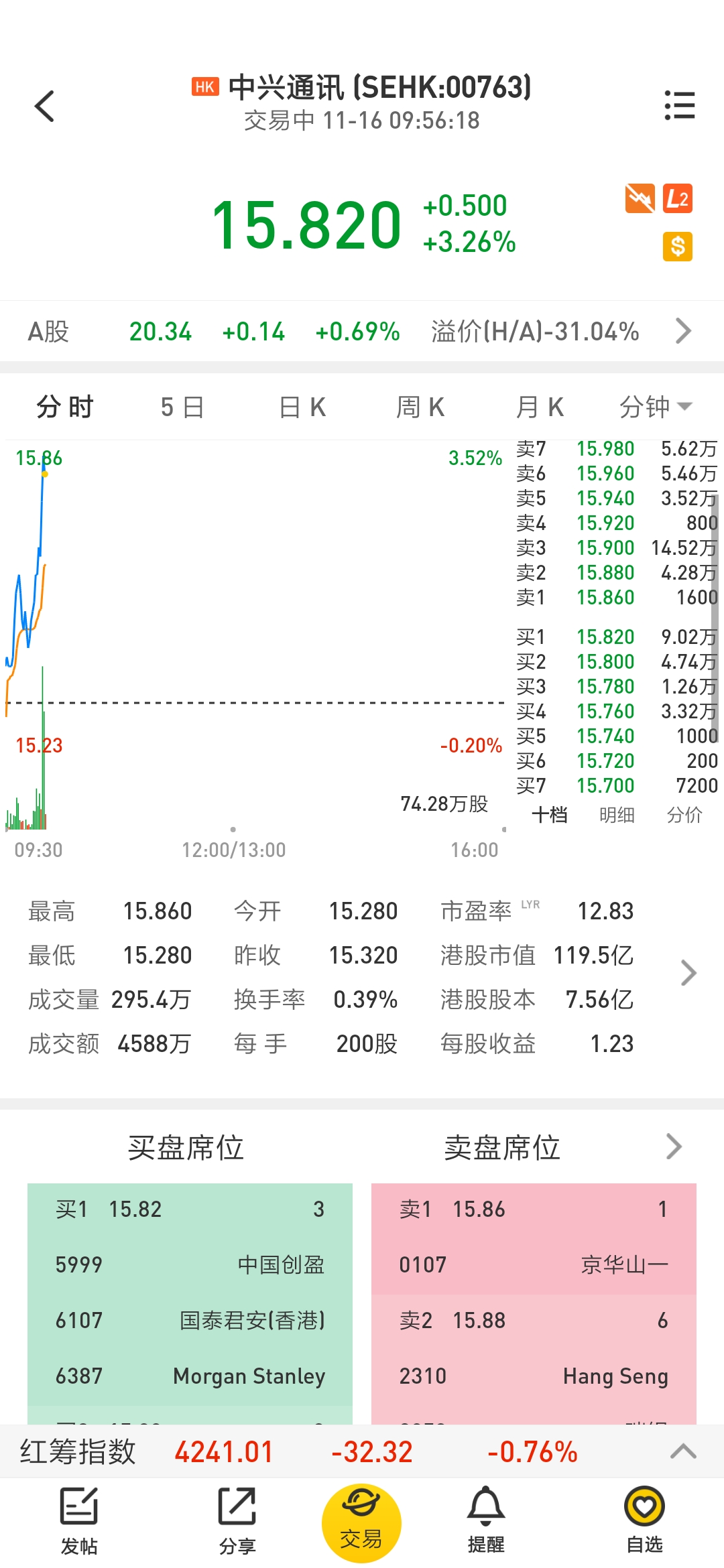Open the list menu icon at top right
724x1568 pixels.
(679, 106)
